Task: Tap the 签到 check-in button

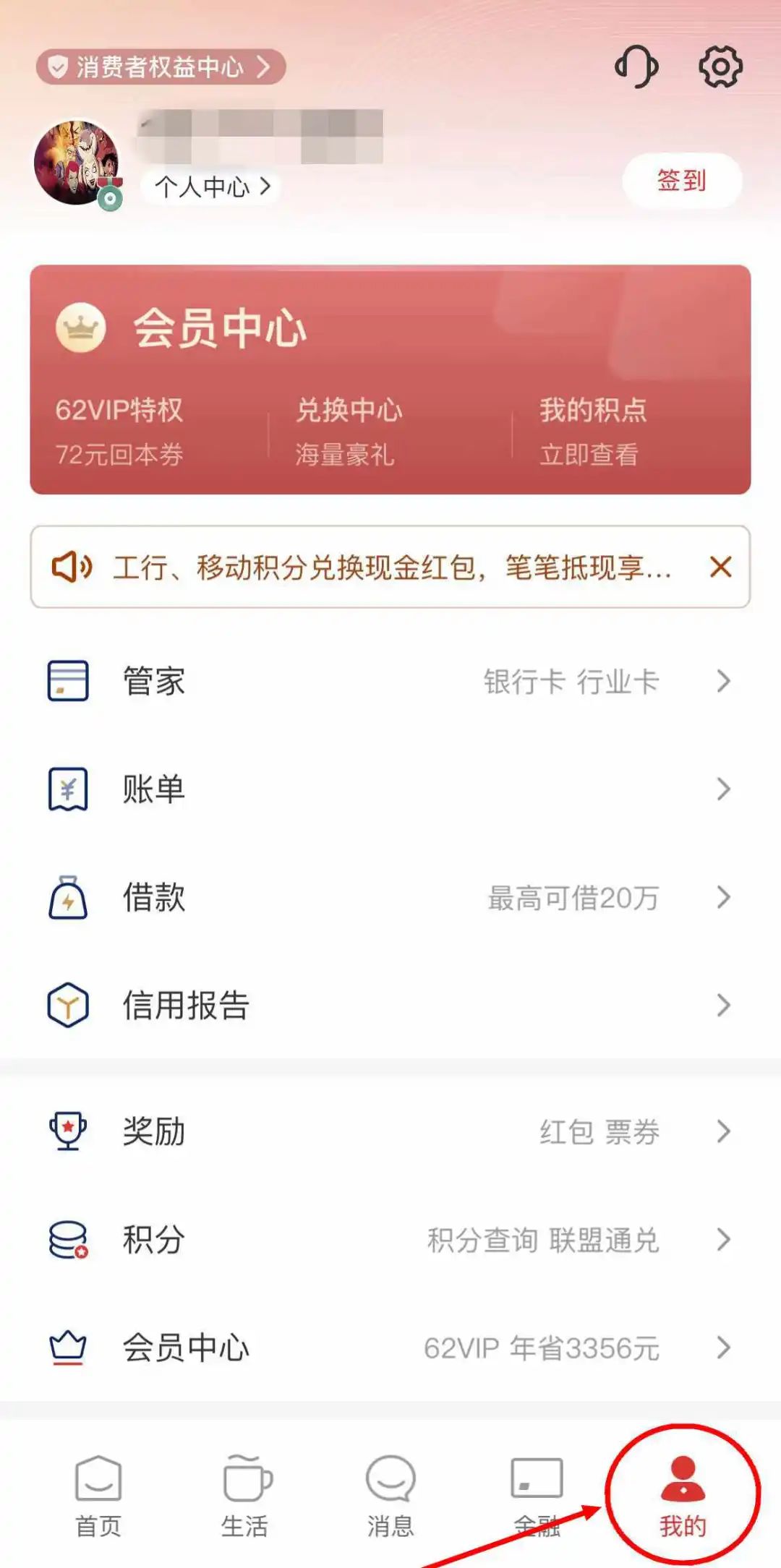Action: (x=681, y=181)
